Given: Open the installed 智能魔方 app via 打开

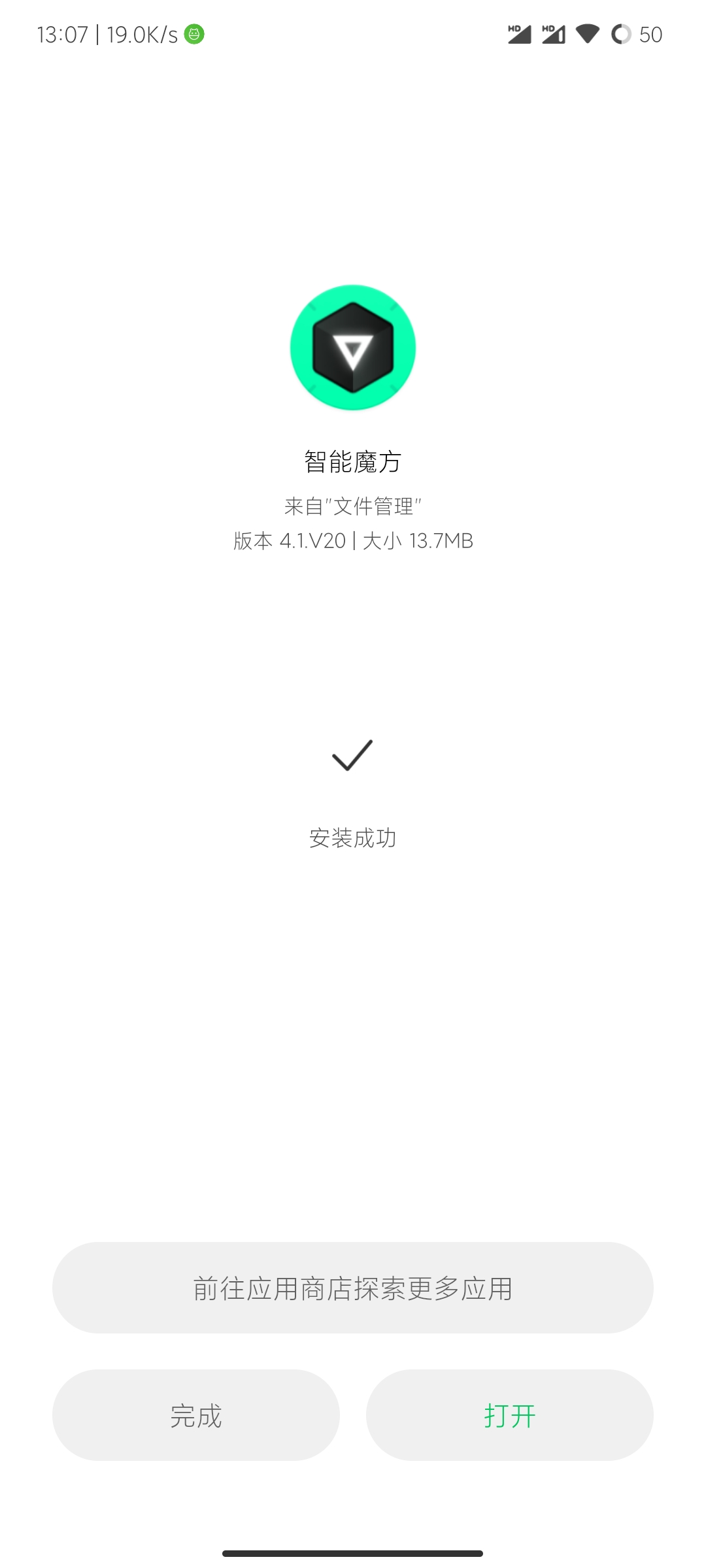Looking at the screenshot, I should [510, 1415].
